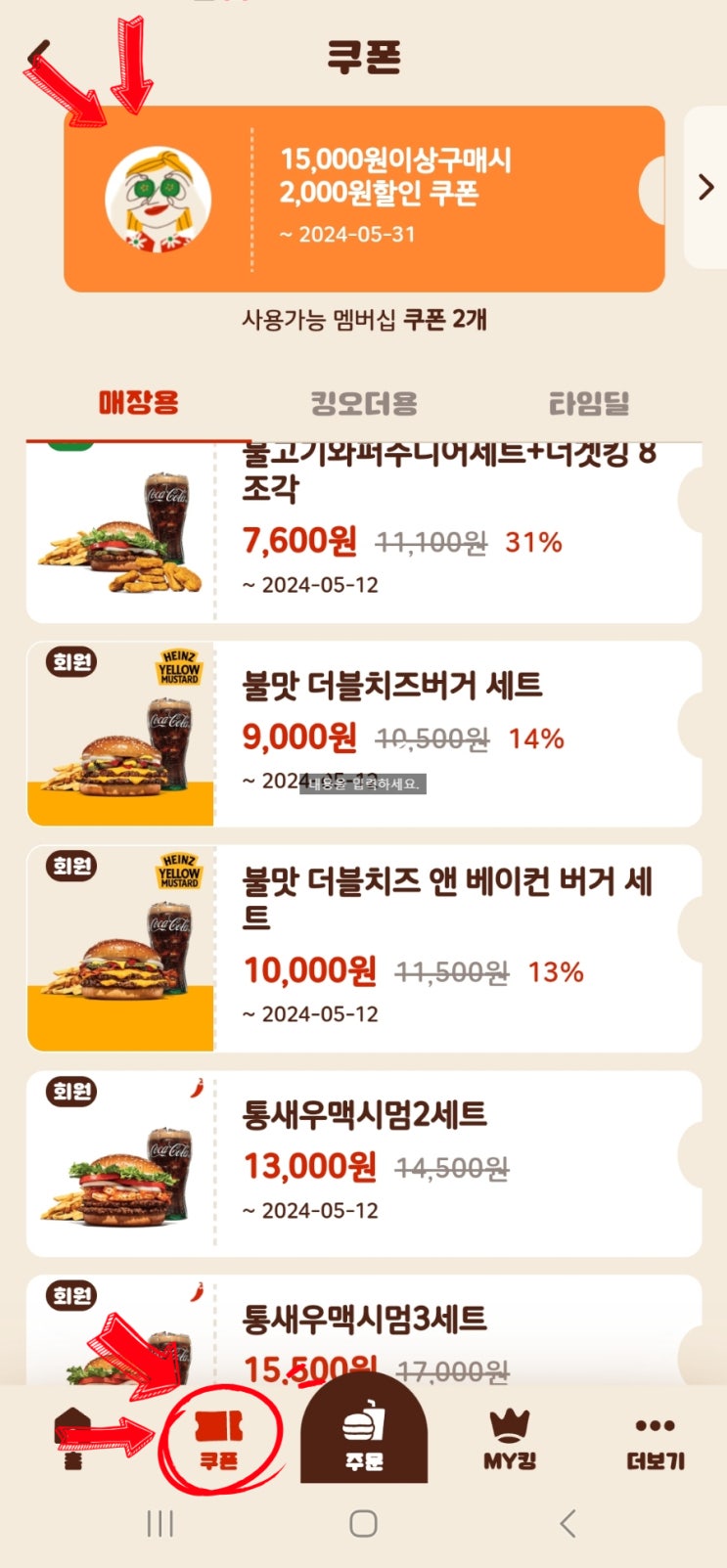Switch to the 킹오더용 tab
Image resolution: width=727 pixels, height=1568 pixels.
(364, 403)
